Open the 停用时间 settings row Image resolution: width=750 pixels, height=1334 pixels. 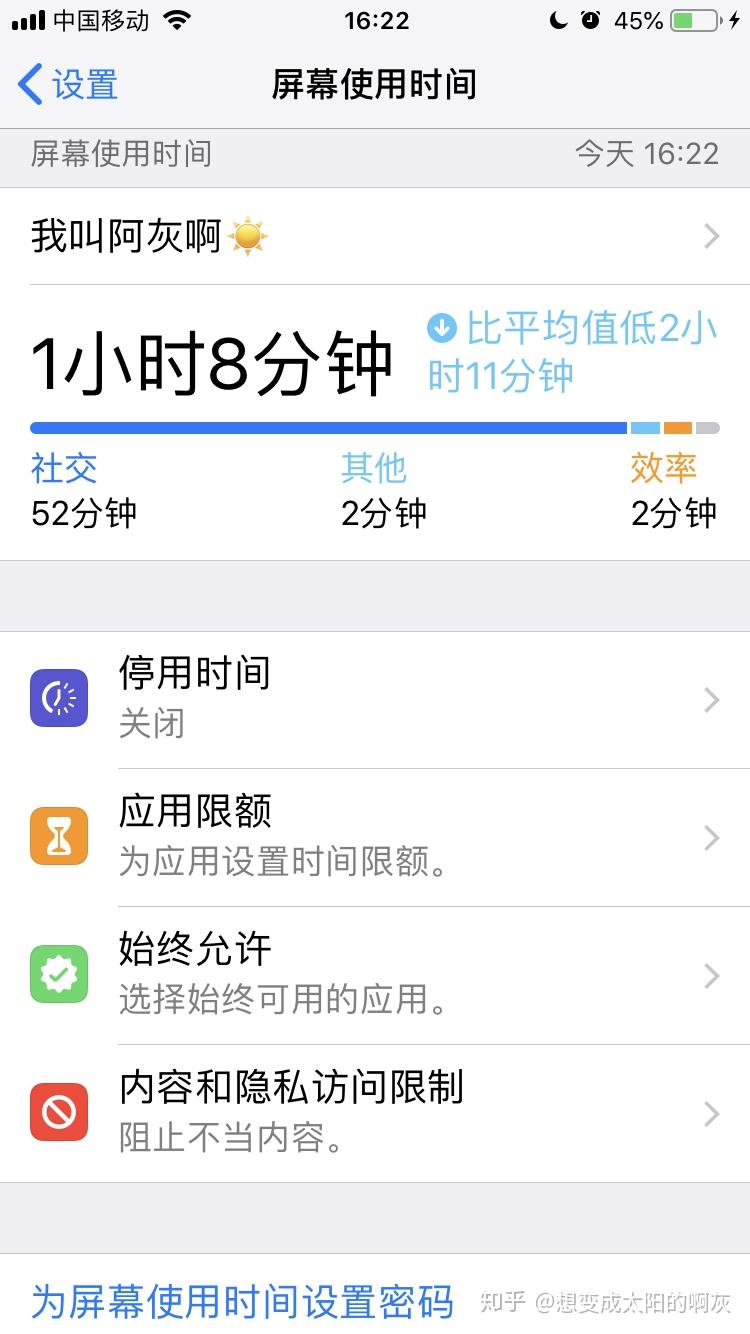[375, 697]
